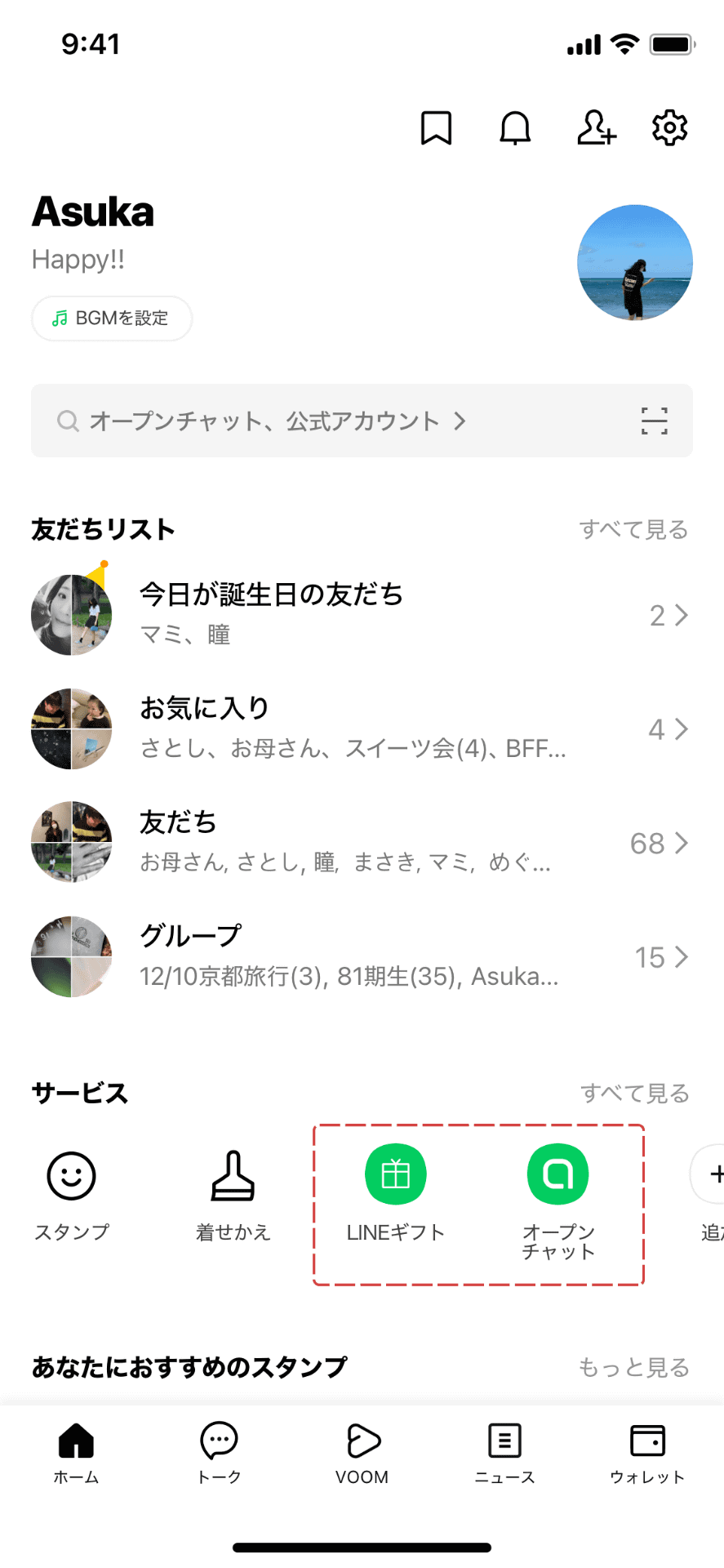
Task: Open notifications bell icon
Action: [514, 128]
